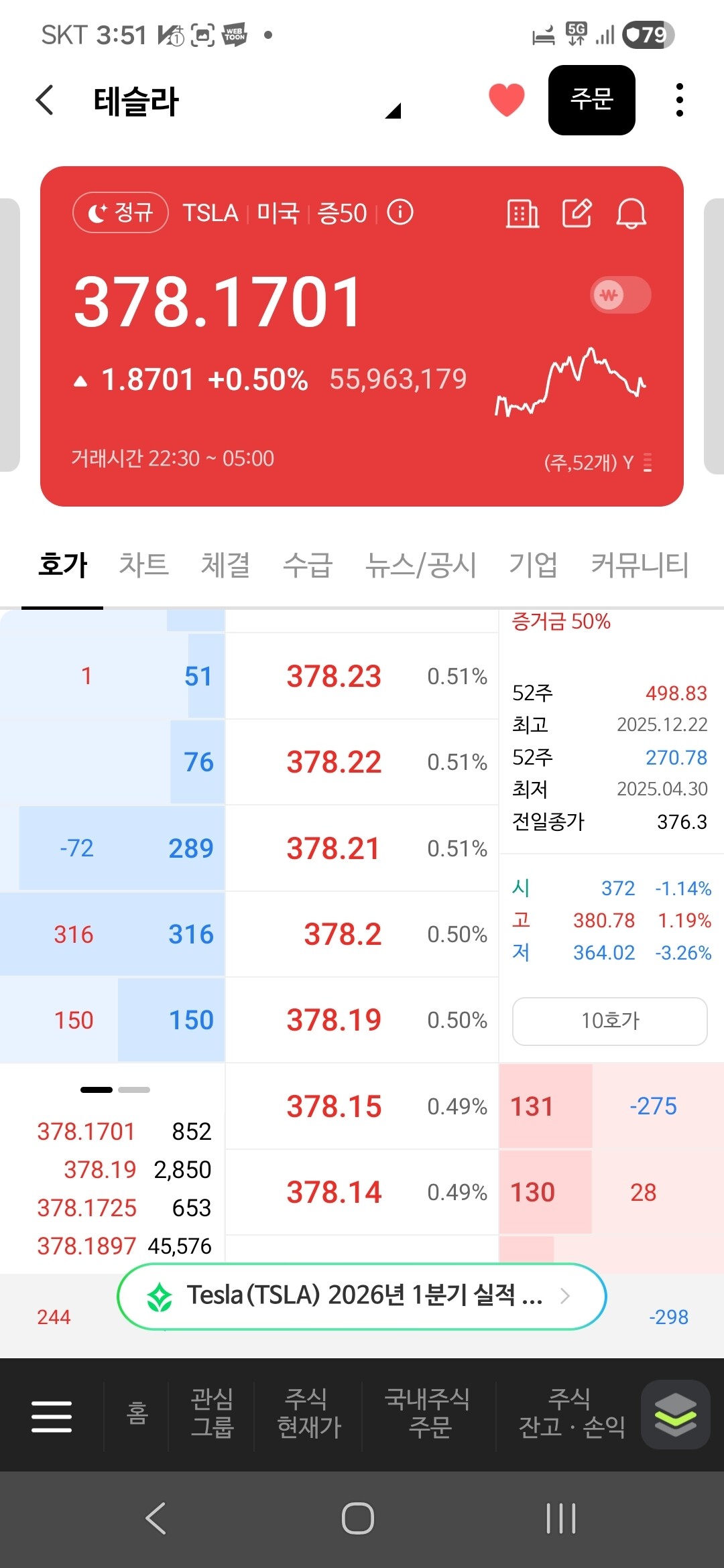The width and height of the screenshot is (724, 1568).
Task: Open the company building icon
Action: pyautogui.click(x=522, y=214)
